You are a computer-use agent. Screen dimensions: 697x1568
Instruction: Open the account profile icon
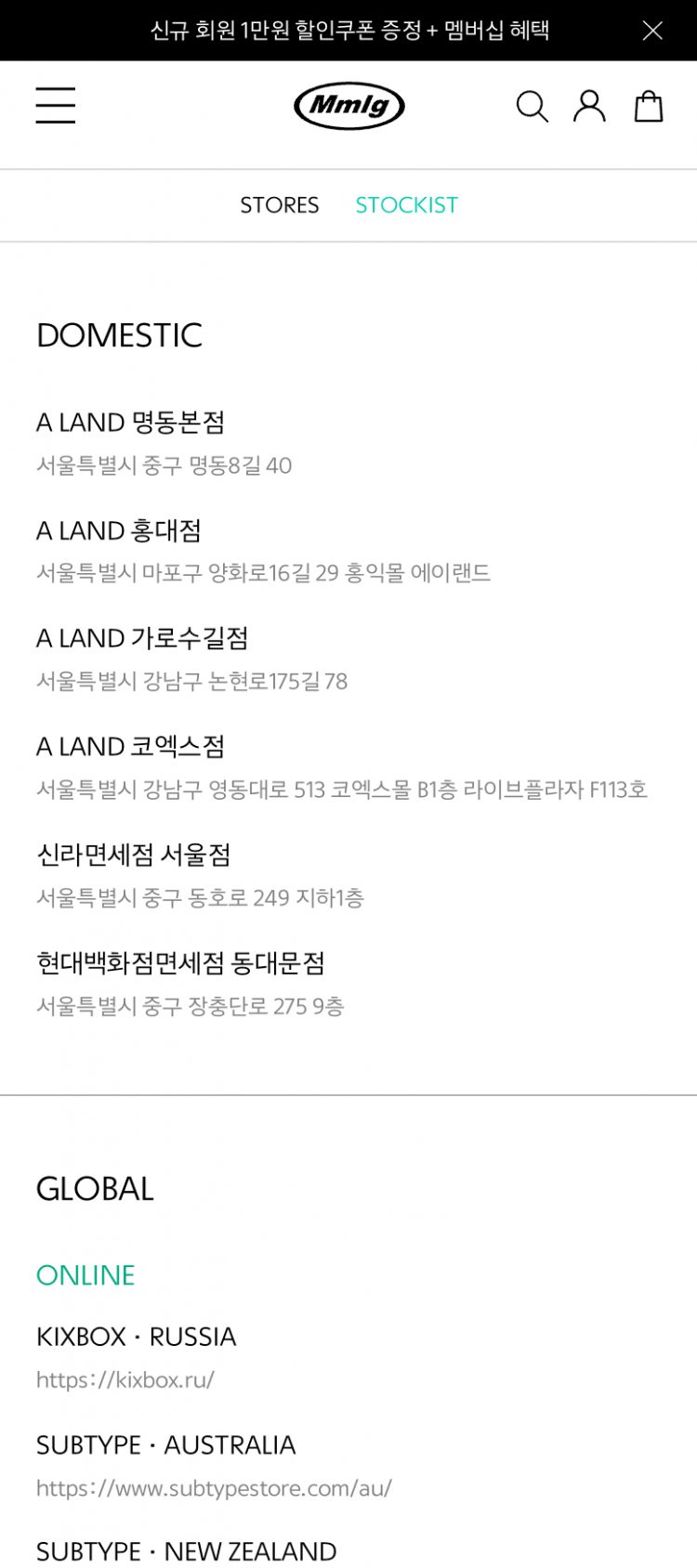589,106
